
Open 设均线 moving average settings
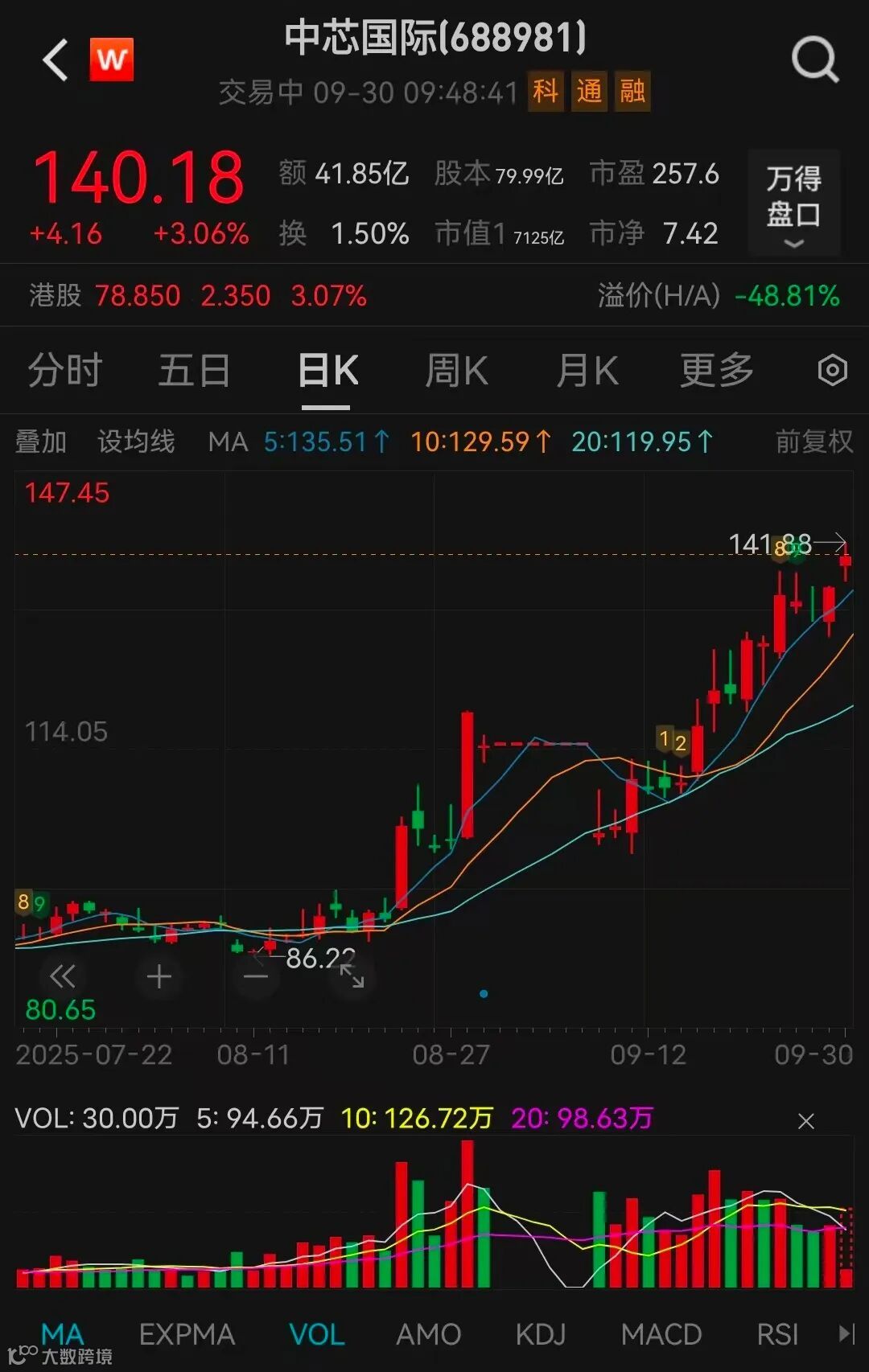coord(136,442)
